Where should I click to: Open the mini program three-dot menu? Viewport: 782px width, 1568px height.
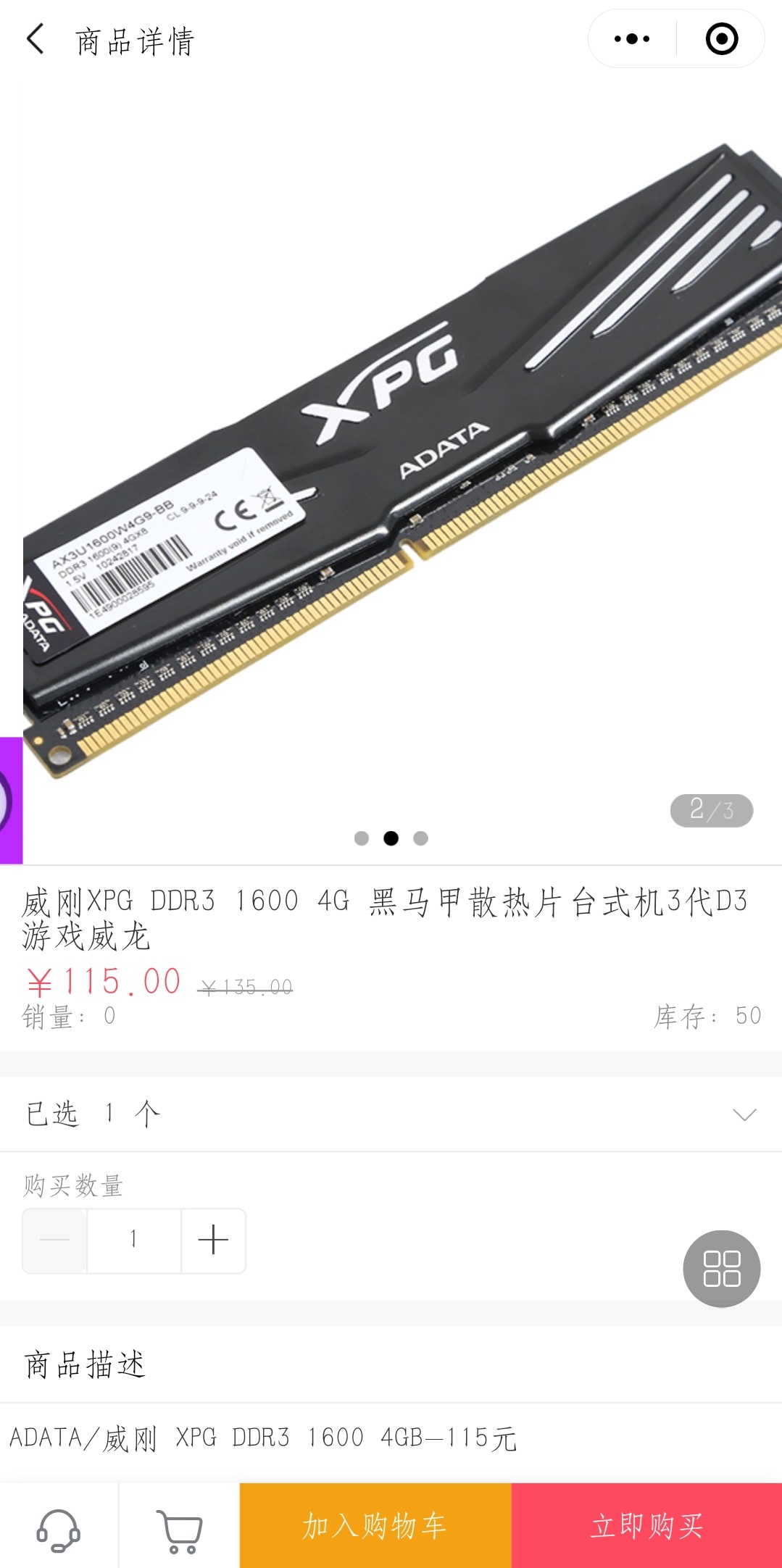coord(632,39)
